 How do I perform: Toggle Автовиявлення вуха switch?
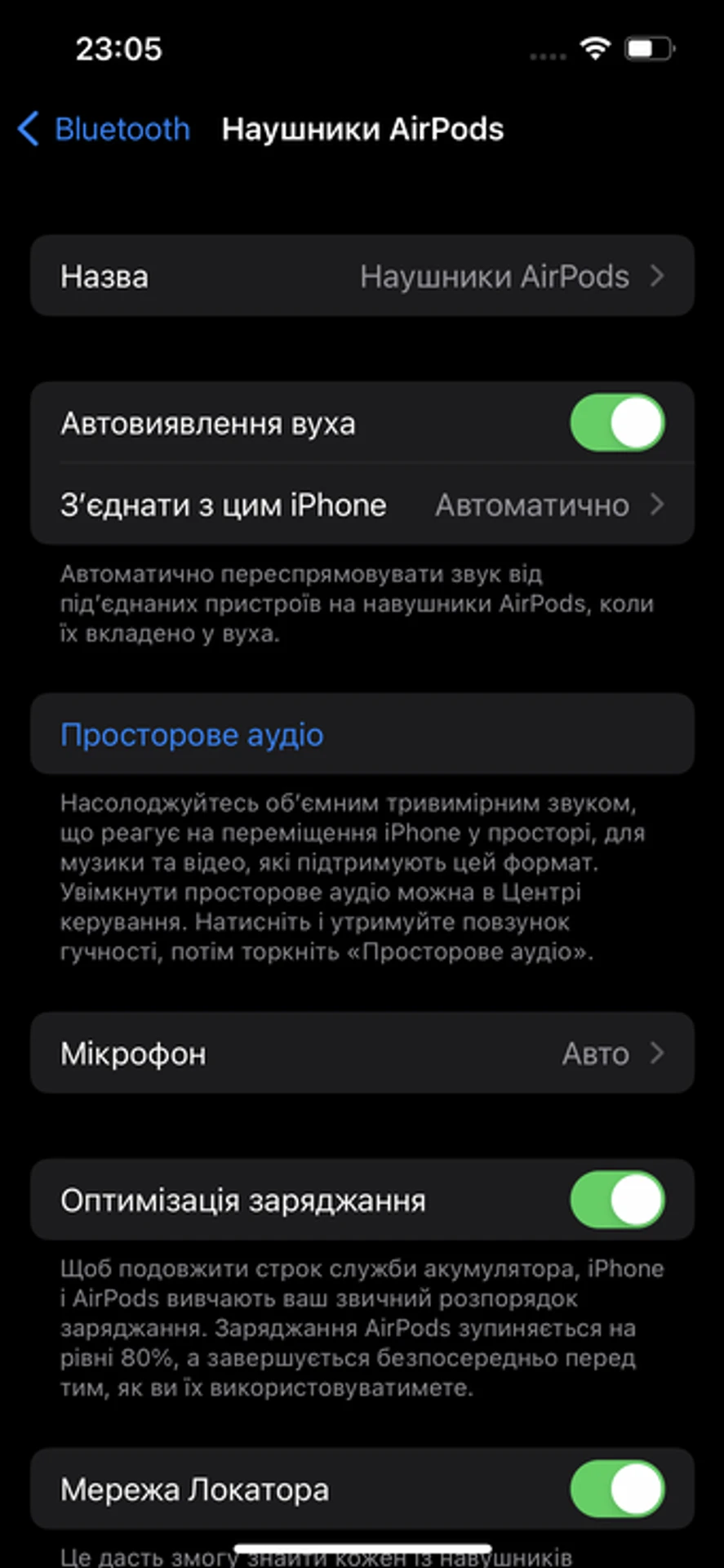[616, 423]
